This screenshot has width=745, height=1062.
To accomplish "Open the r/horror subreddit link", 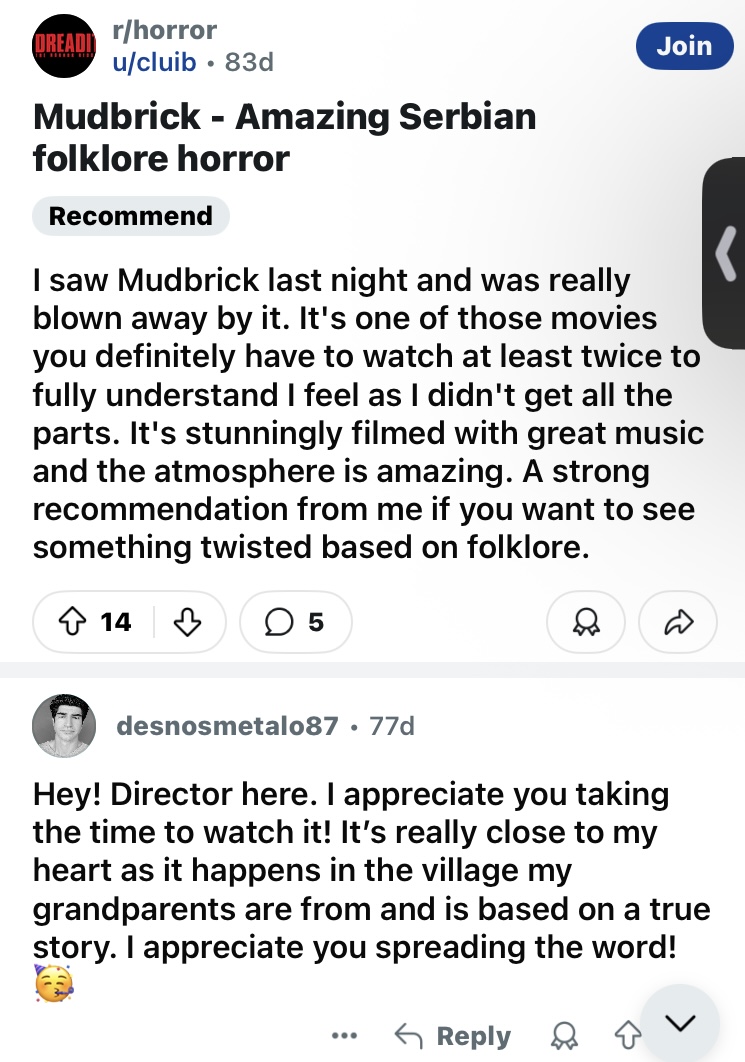I will pos(163,31).
